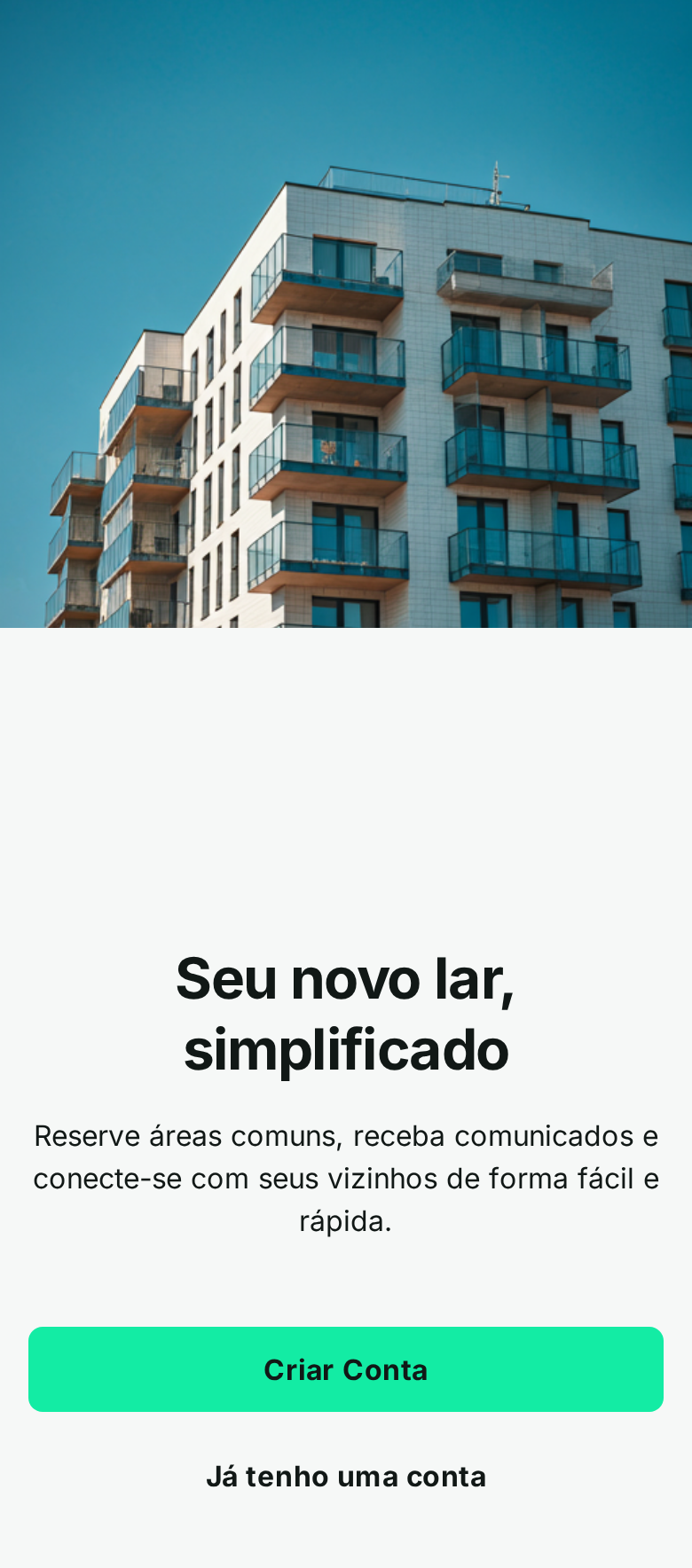Click the description text about reserving áreas comuns
The height and width of the screenshot is (1568, 692).
[346, 1178]
